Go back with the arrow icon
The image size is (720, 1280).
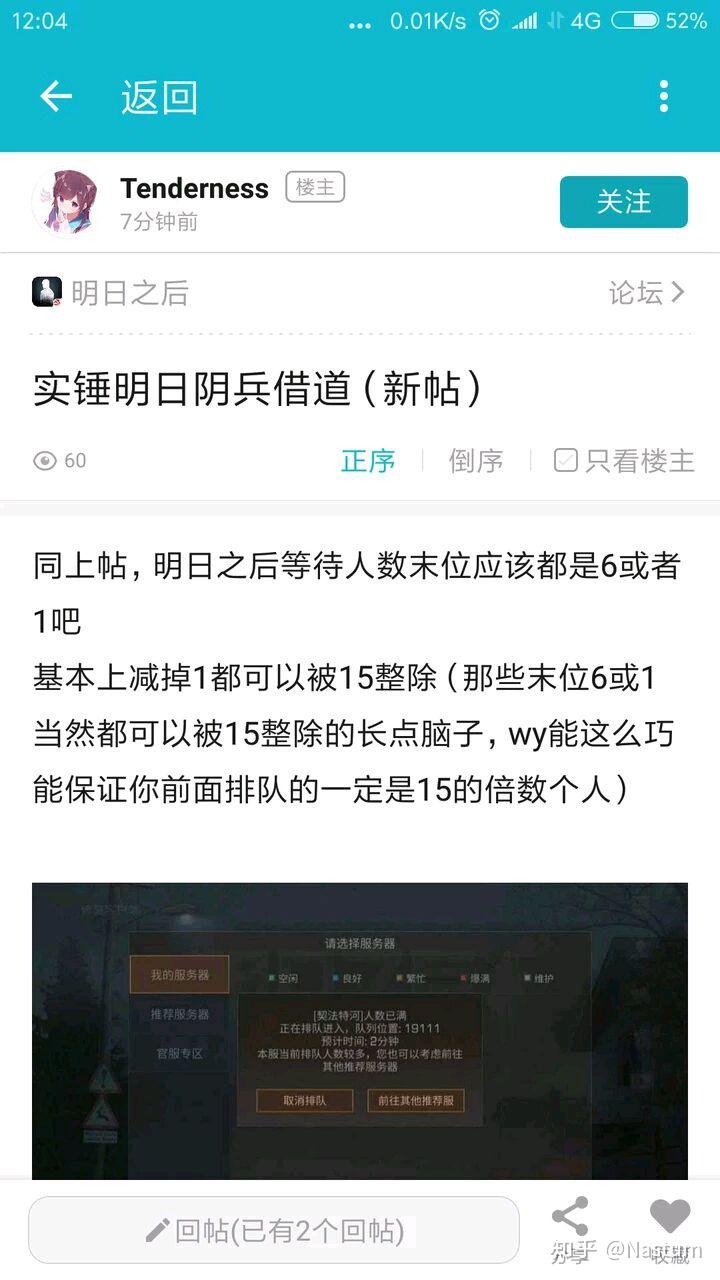(x=56, y=97)
